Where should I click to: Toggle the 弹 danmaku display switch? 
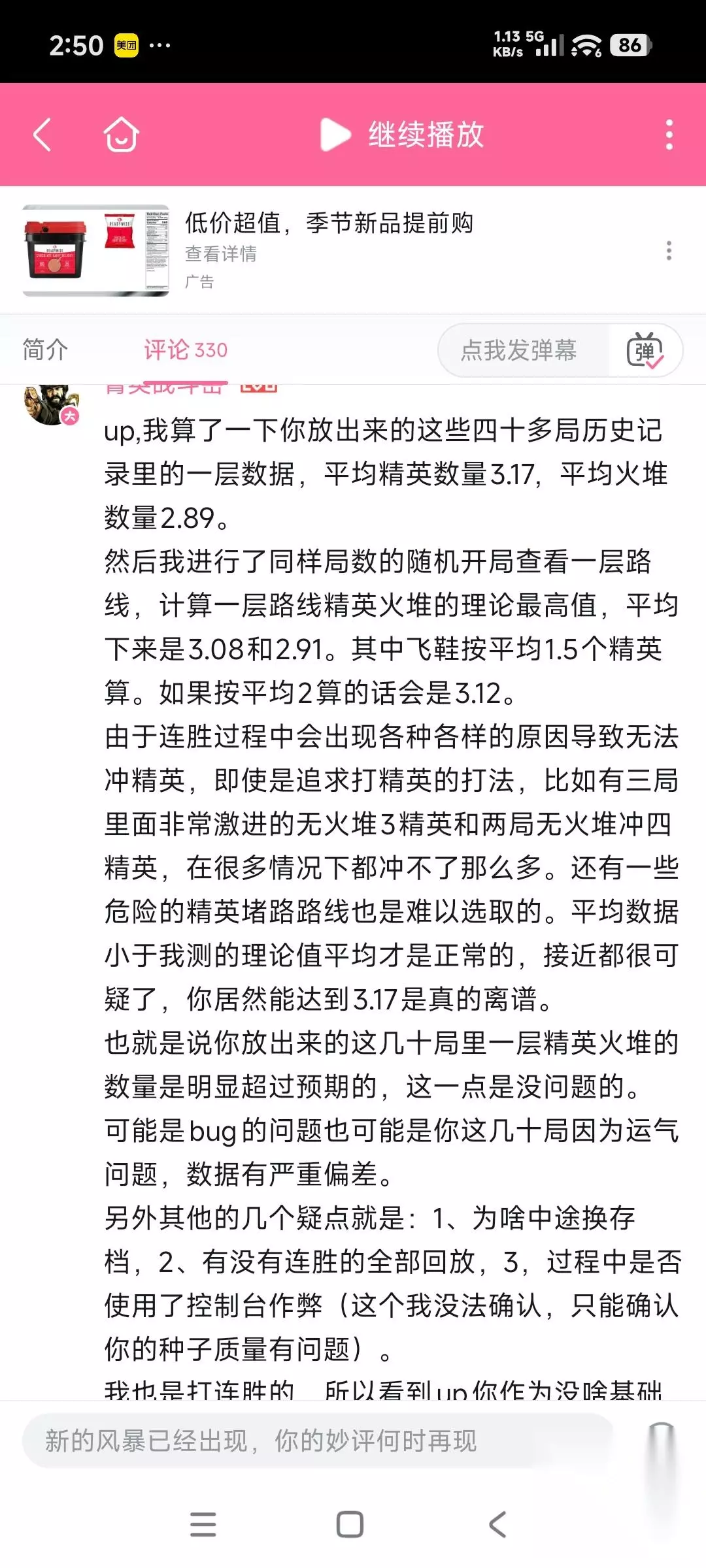pyautogui.click(x=645, y=350)
